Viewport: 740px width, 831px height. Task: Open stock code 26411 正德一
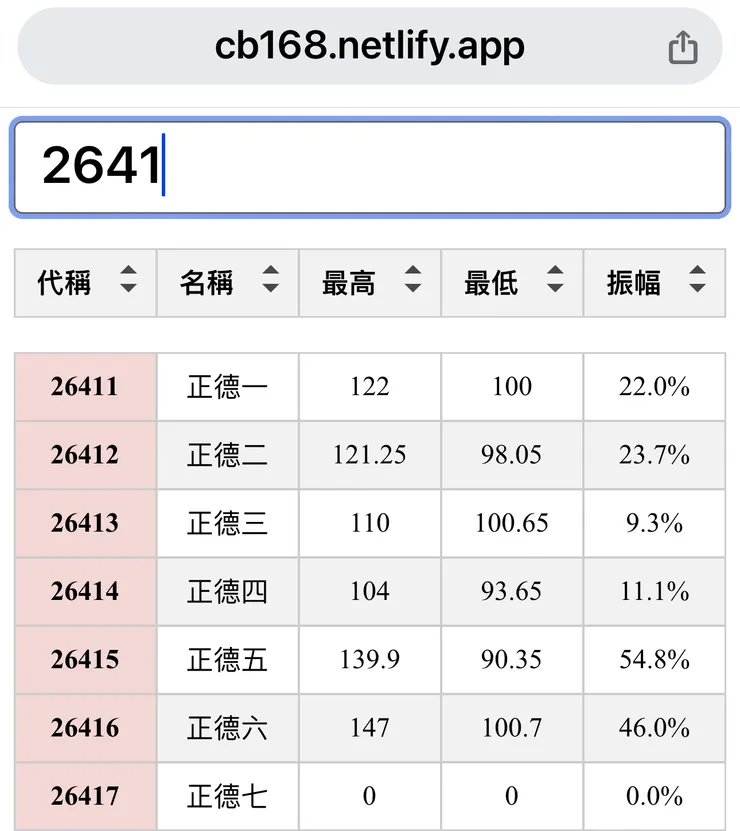pyautogui.click(x=85, y=387)
